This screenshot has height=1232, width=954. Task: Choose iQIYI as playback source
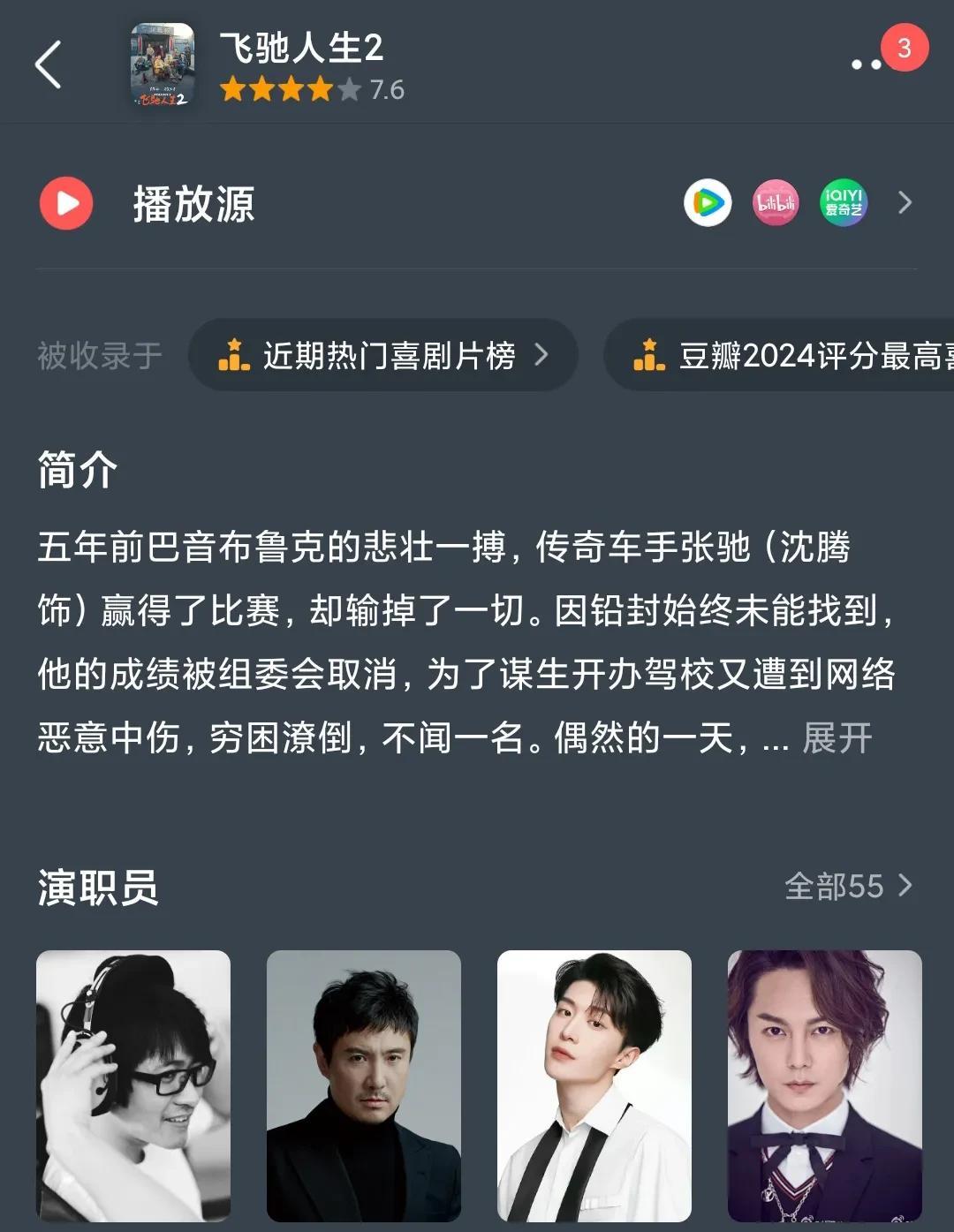coord(844,203)
